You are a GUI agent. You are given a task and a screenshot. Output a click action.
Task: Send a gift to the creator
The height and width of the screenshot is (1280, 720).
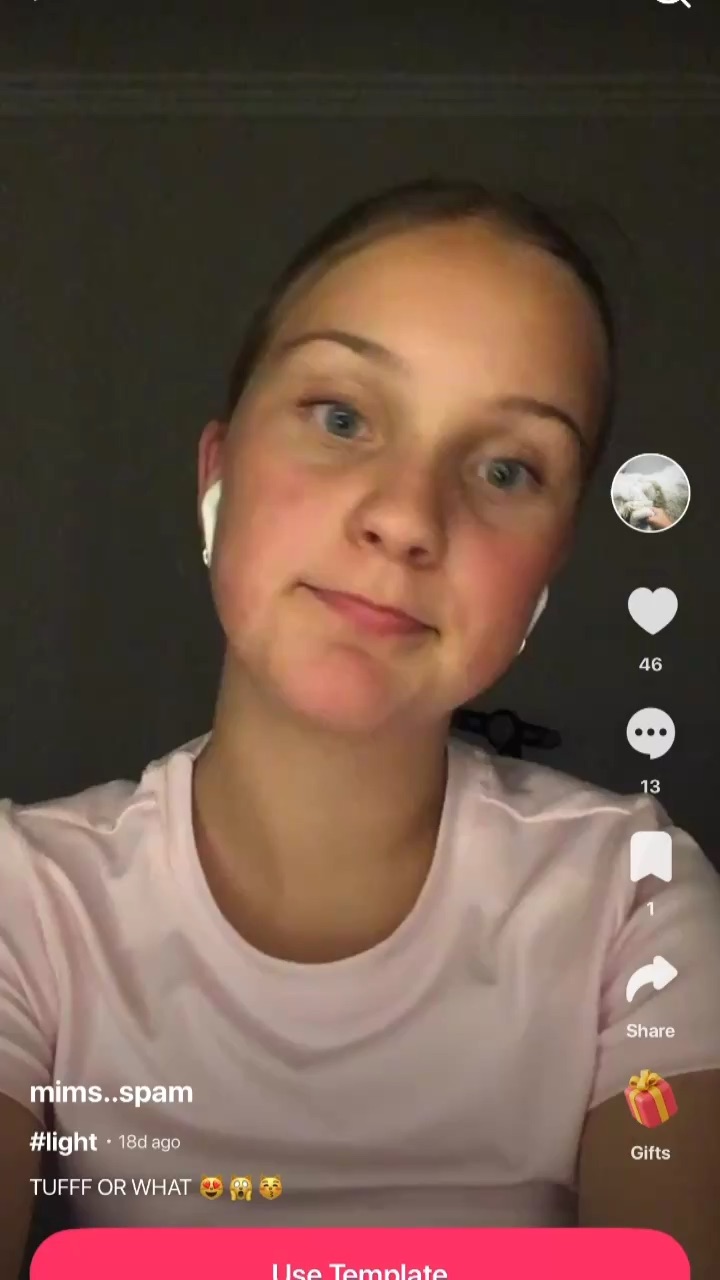(651, 1100)
